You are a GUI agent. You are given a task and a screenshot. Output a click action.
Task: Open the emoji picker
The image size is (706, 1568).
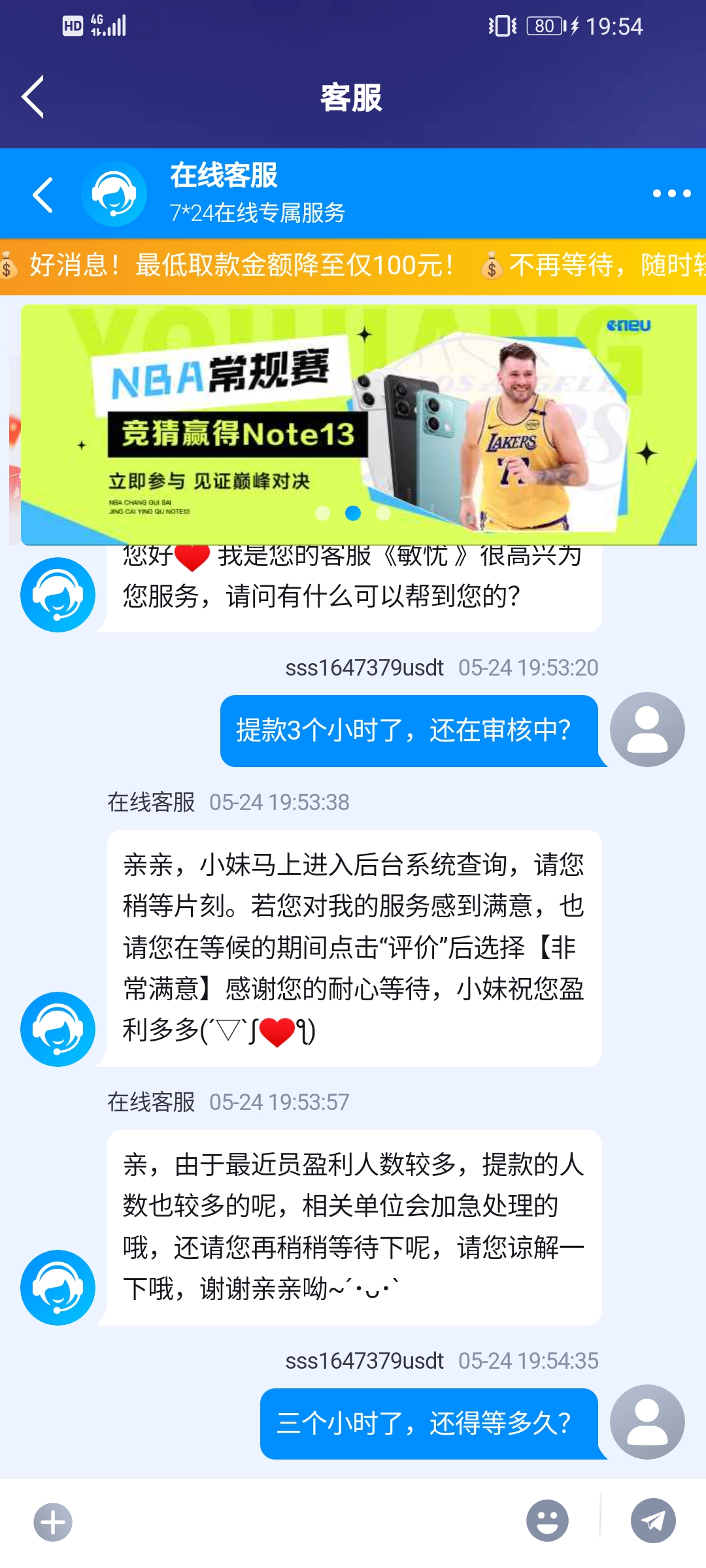[x=547, y=1520]
